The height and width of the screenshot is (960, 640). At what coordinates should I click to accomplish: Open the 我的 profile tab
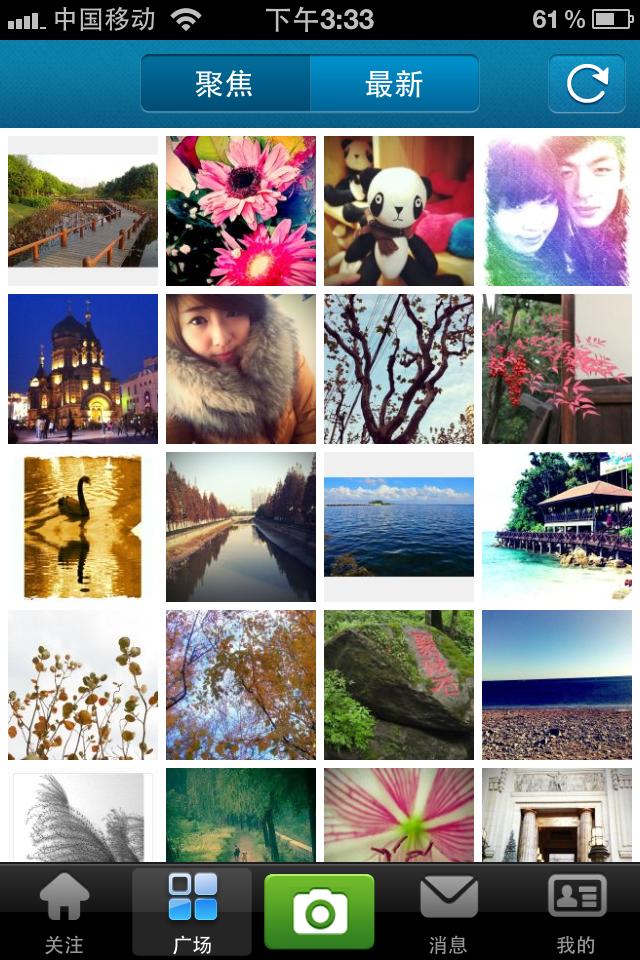(x=576, y=910)
